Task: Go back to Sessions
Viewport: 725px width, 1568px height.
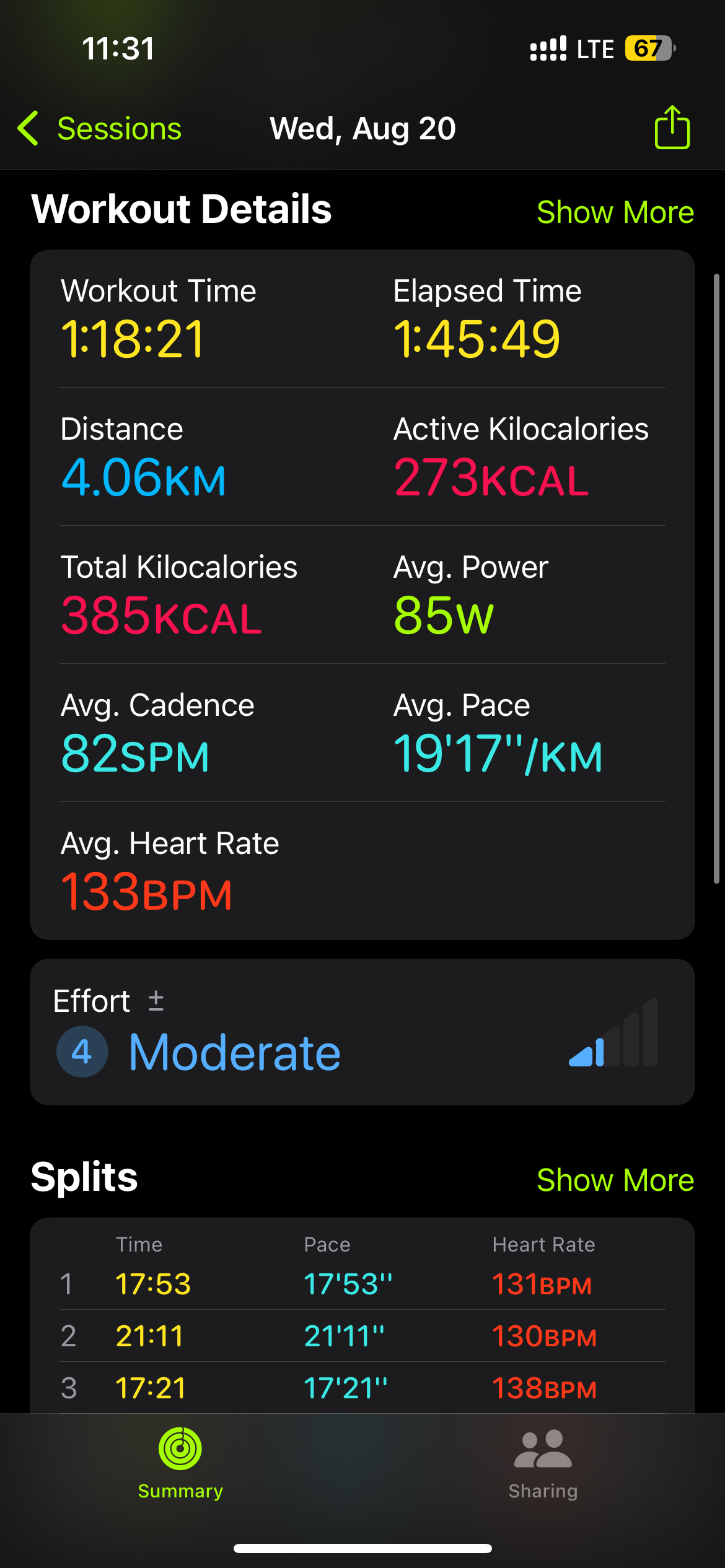Action: click(x=99, y=129)
